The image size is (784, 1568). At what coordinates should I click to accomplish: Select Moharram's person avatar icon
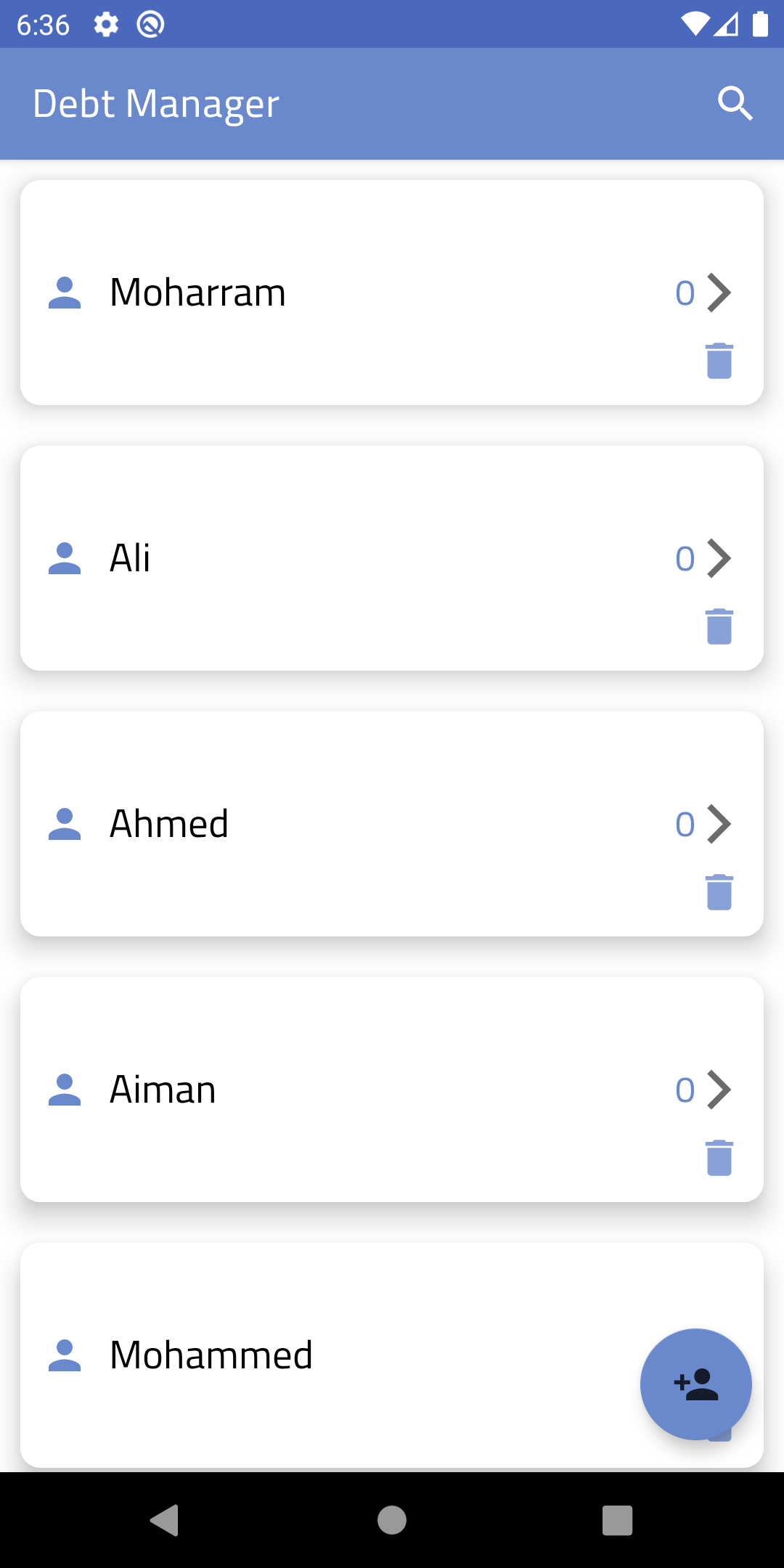pos(65,292)
